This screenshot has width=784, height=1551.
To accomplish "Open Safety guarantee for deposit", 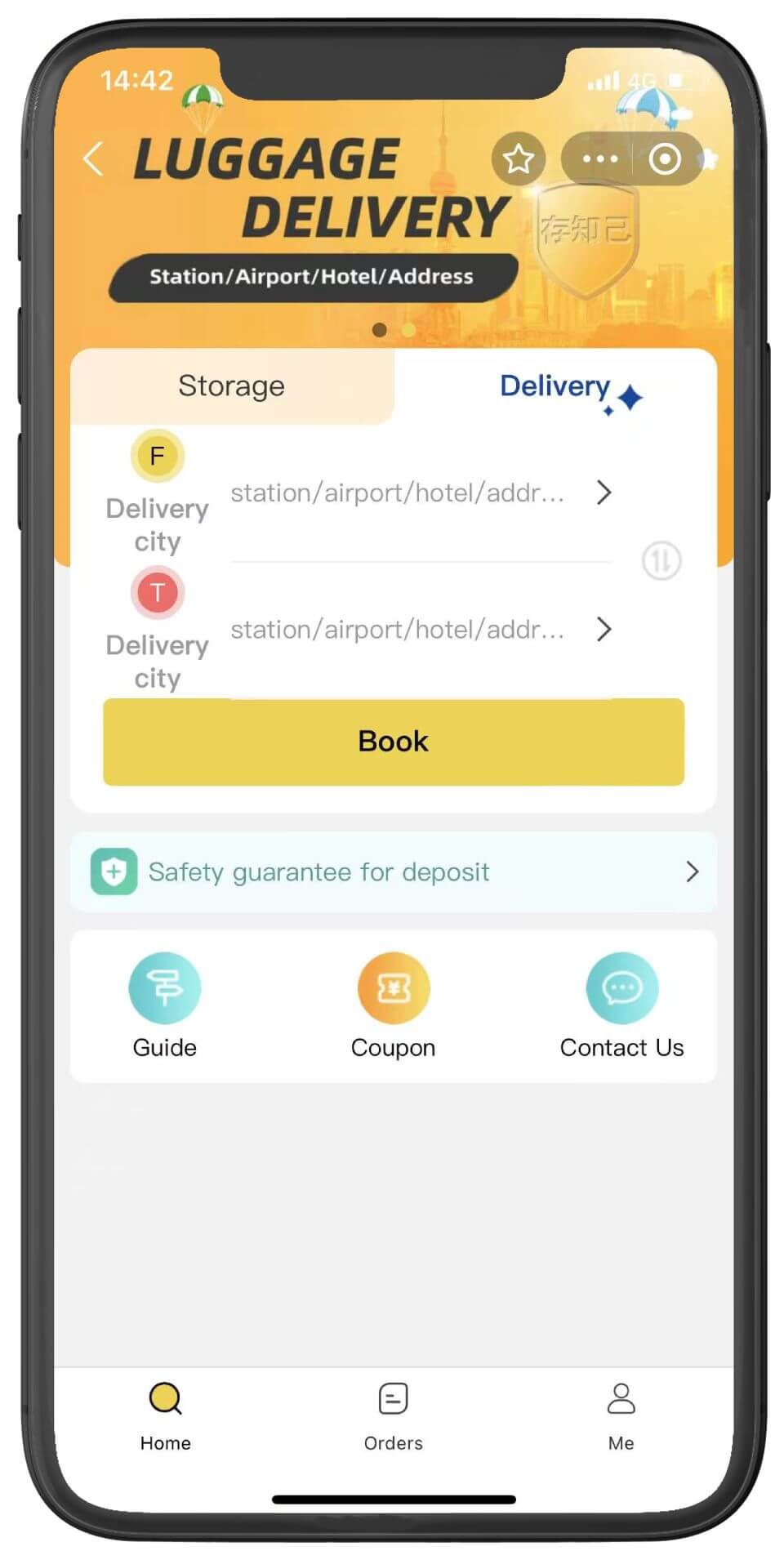I will coord(393,871).
